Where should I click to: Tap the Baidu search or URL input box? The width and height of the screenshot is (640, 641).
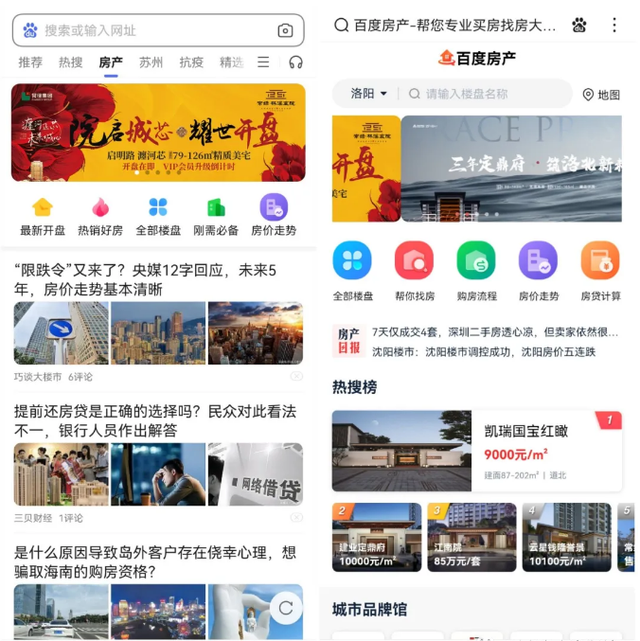[150, 30]
